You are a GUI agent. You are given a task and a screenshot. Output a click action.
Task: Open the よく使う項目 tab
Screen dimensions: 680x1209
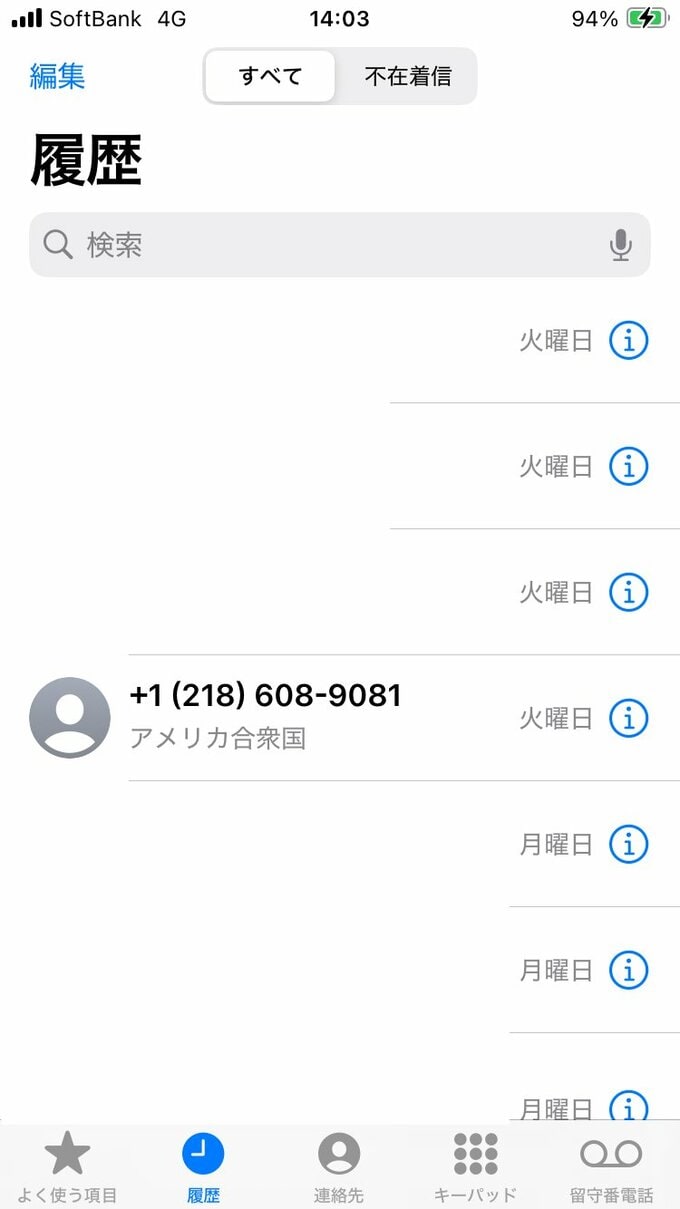tap(68, 1167)
